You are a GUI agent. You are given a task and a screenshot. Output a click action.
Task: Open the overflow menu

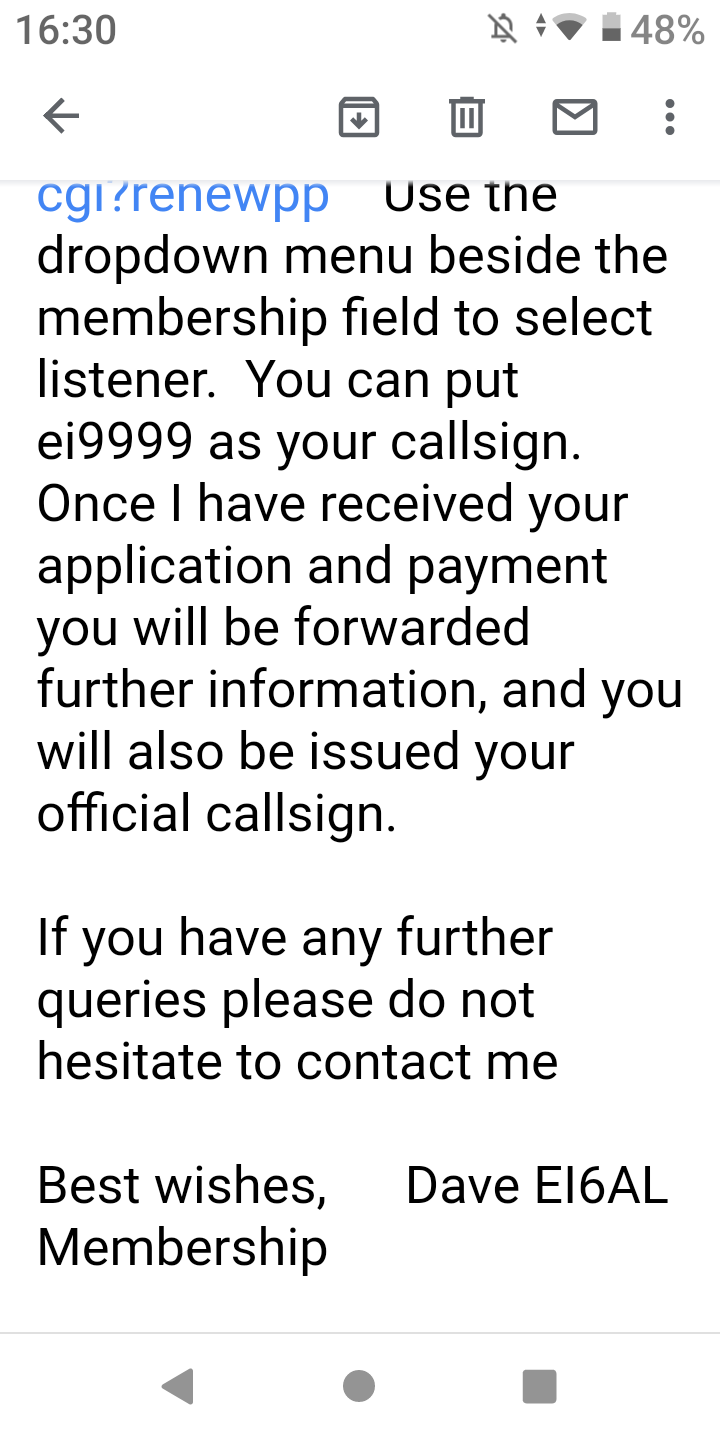pos(670,118)
